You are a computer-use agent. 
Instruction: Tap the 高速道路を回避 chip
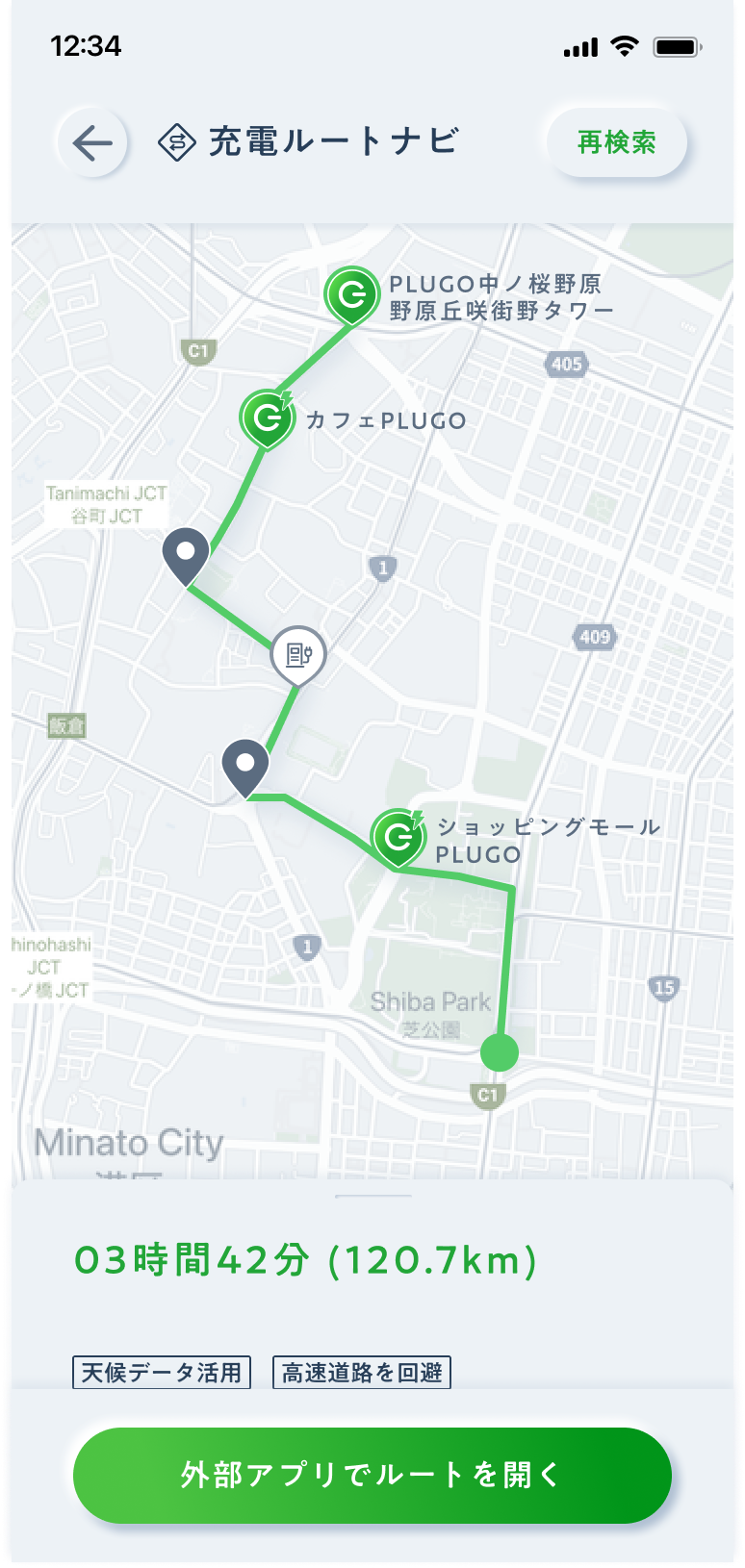(x=362, y=1372)
